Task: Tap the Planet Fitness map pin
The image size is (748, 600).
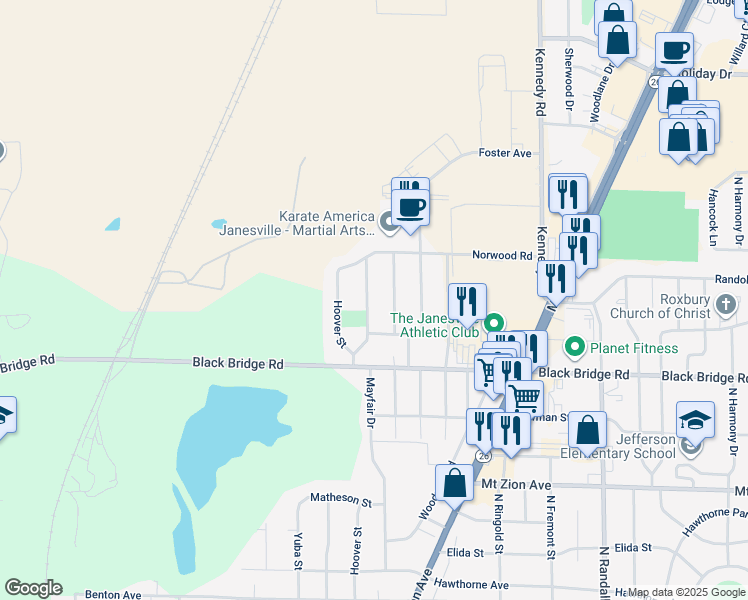Action: [x=575, y=348]
